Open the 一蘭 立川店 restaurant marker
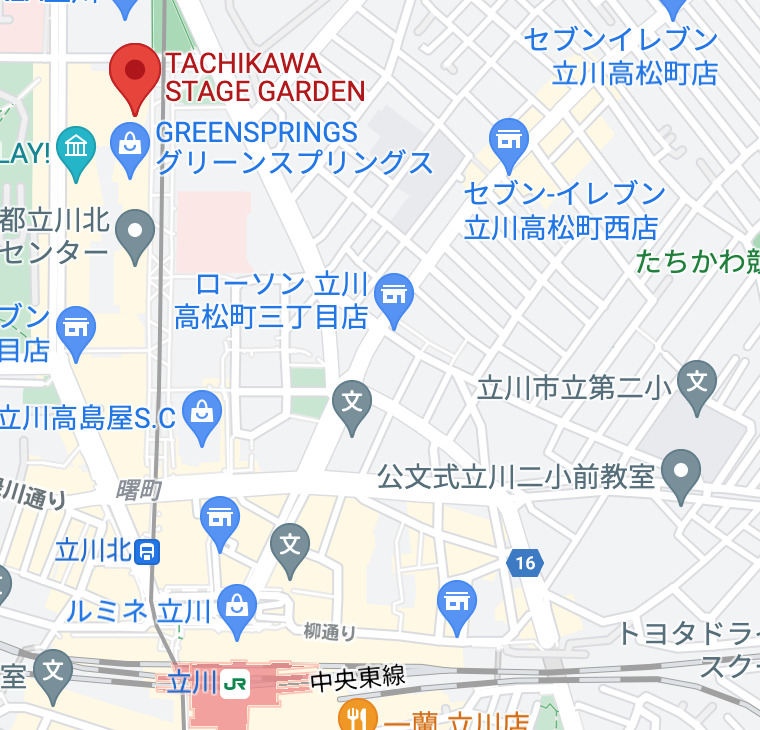Viewport: 760px width, 730px height. pyautogui.click(x=353, y=716)
